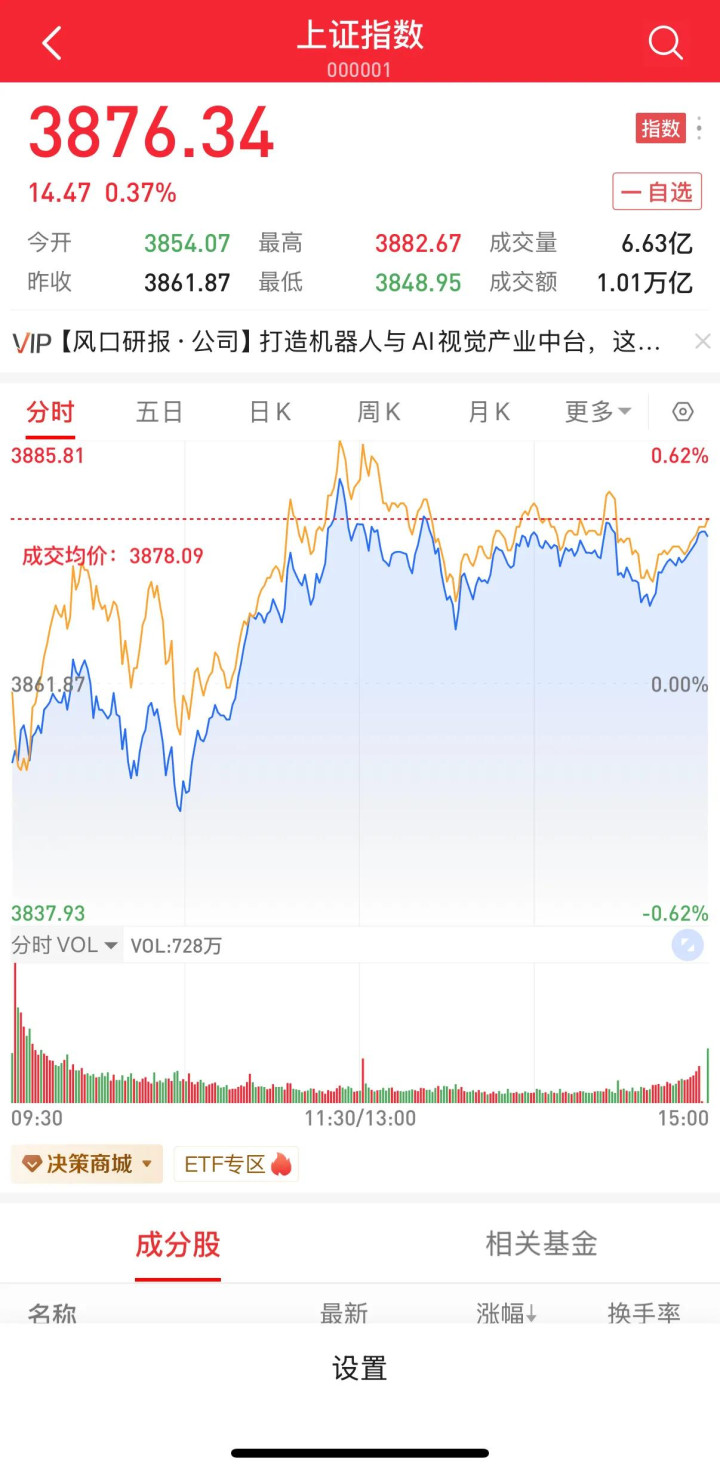720x1472 pixels.
Task: Open chart settings gear icon
Action: pyautogui.click(x=683, y=412)
